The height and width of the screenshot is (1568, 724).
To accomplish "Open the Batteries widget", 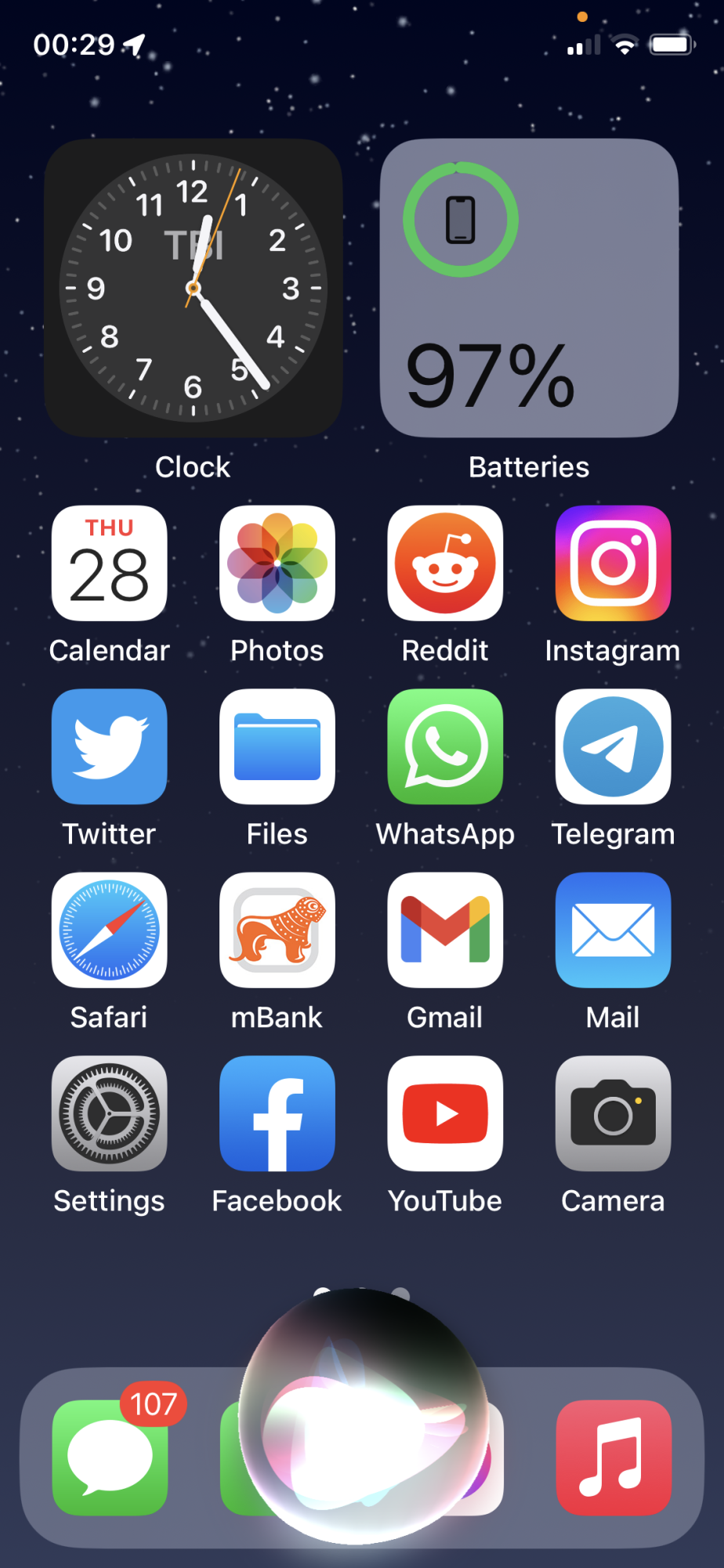I will [x=529, y=288].
